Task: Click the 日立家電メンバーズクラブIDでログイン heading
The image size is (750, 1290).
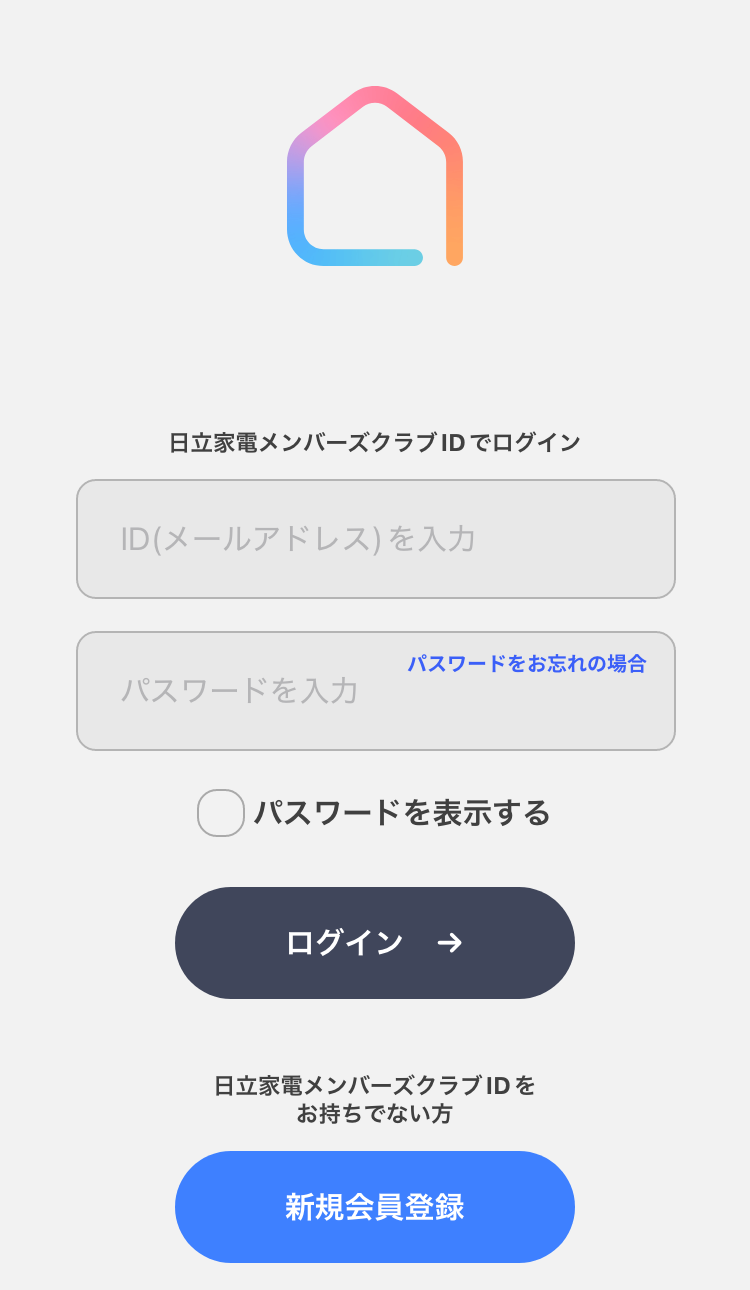Action: [375, 441]
